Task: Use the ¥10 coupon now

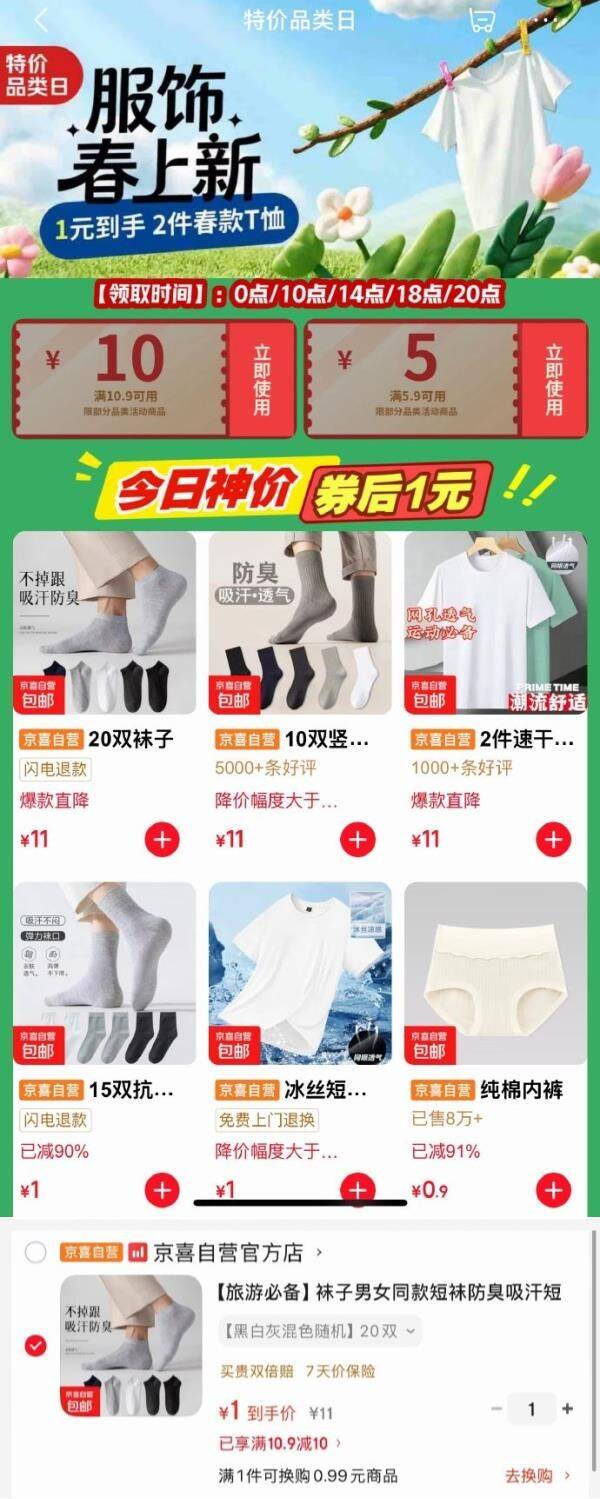Action: (262, 379)
